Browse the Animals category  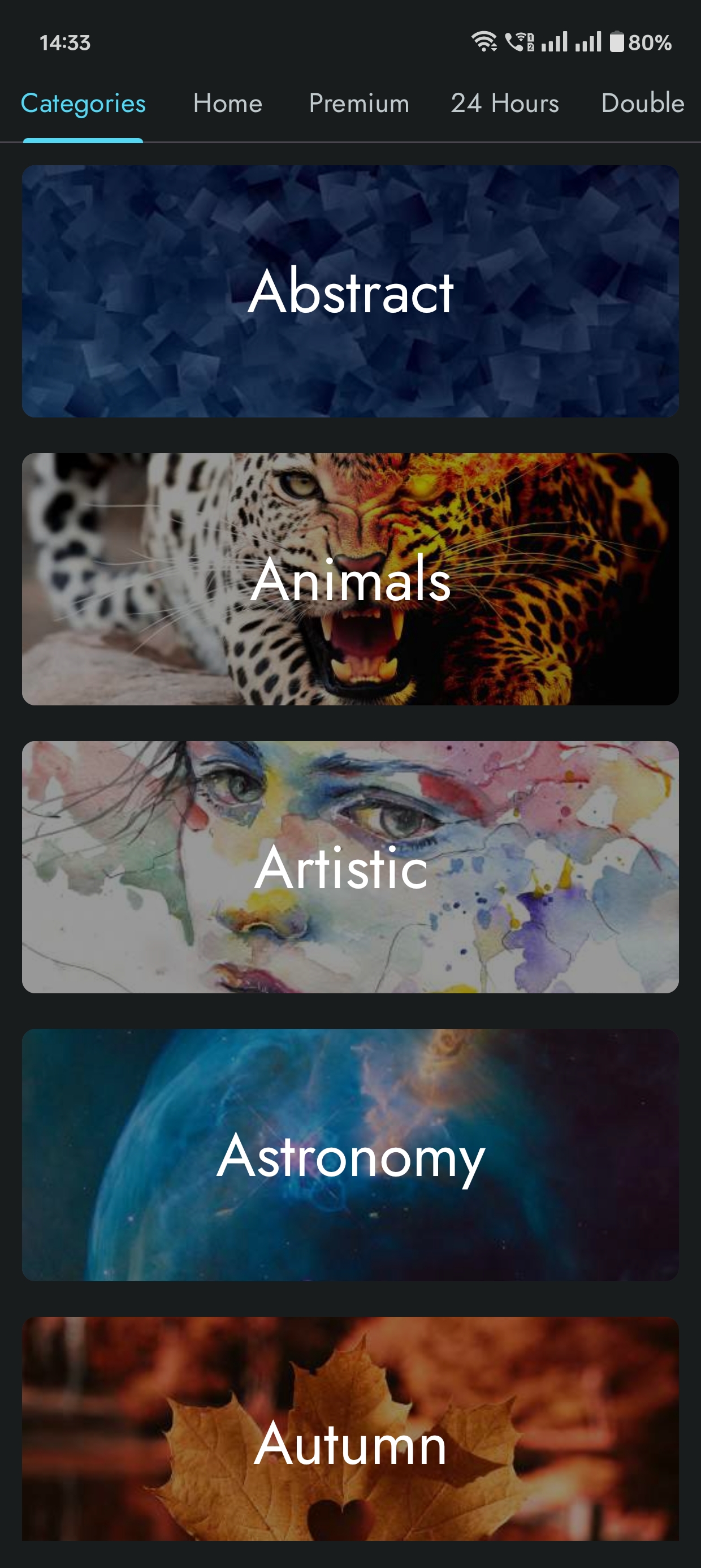point(350,579)
